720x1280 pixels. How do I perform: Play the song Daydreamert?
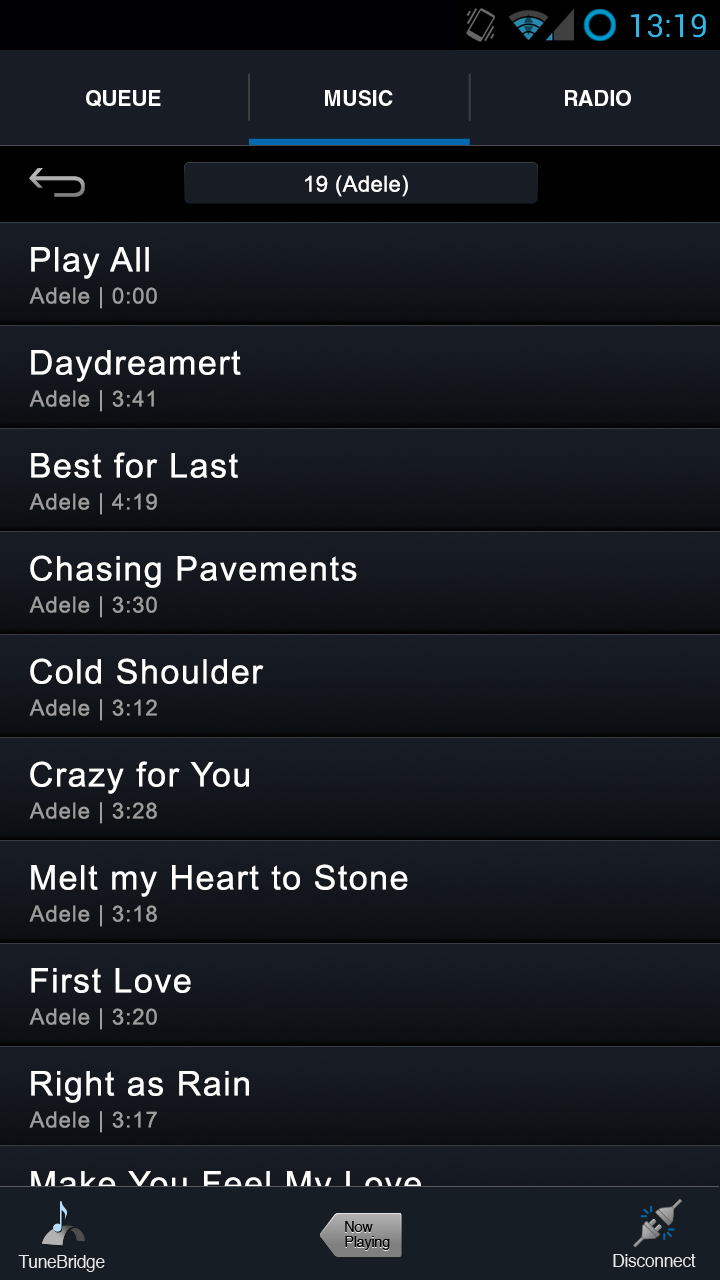click(360, 377)
